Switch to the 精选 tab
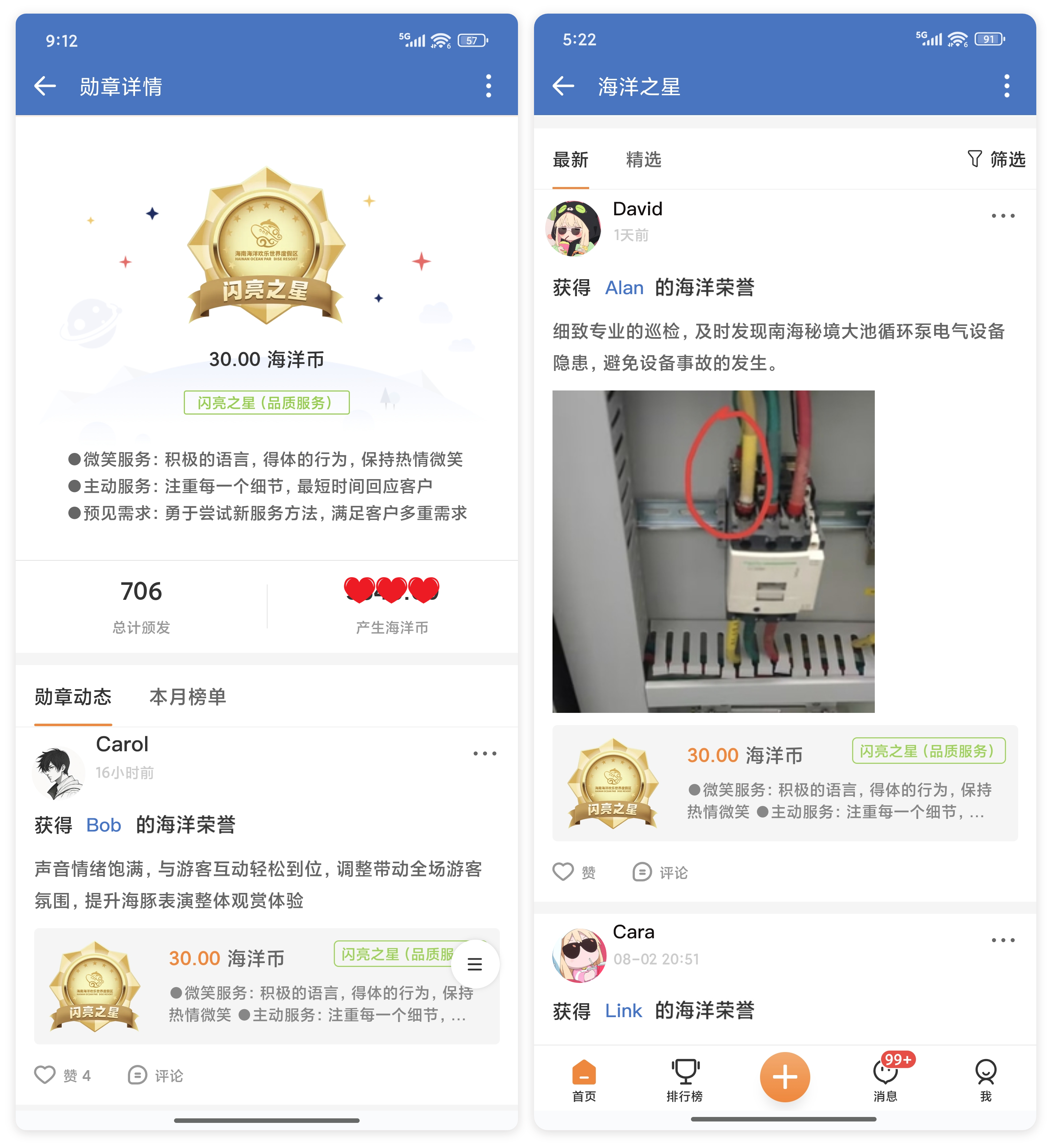Viewport: 1052px width, 1148px height. (643, 159)
